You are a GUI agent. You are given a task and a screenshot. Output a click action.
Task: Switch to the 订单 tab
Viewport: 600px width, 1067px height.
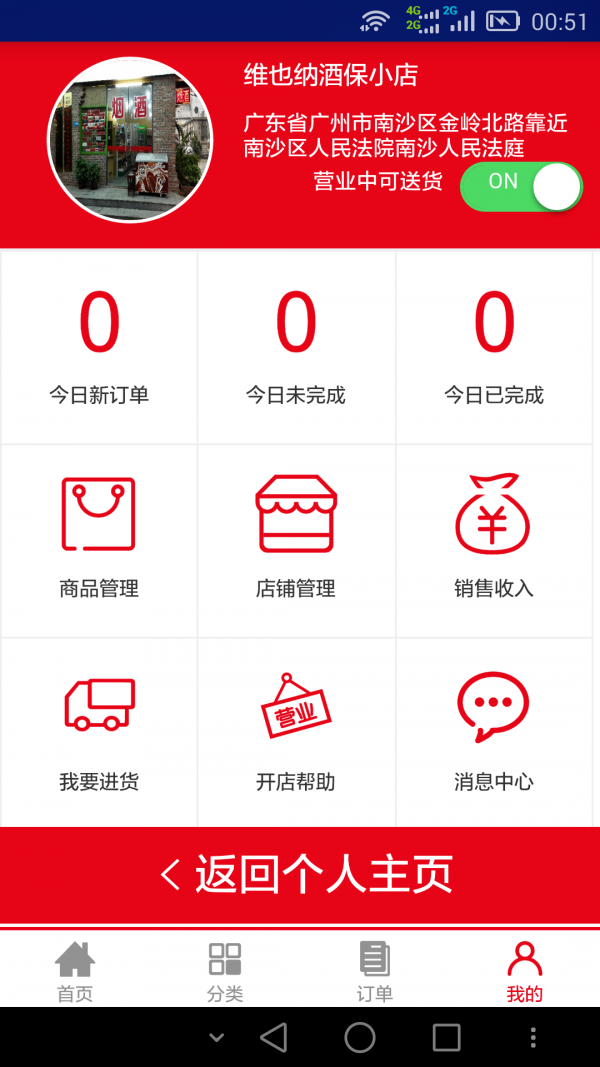[375, 971]
